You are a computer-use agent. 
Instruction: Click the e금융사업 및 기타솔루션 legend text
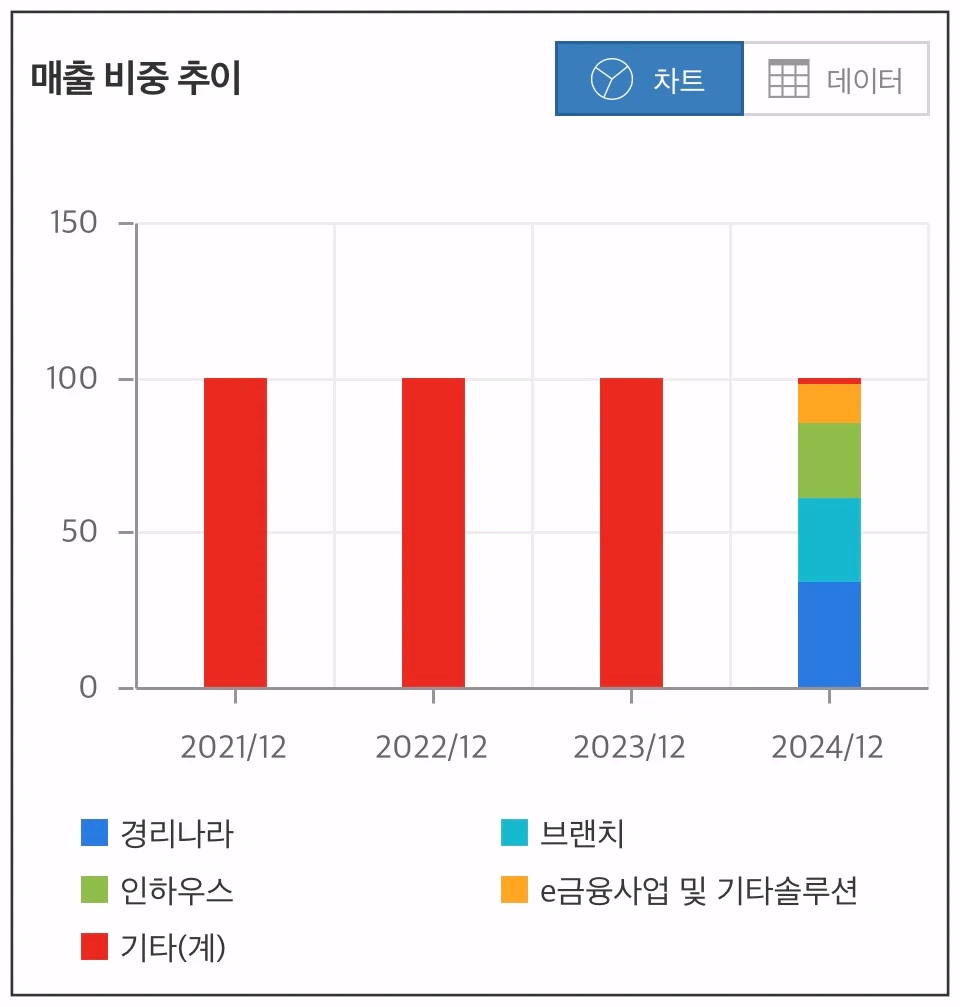pyautogui.click(x=702, y=889)
